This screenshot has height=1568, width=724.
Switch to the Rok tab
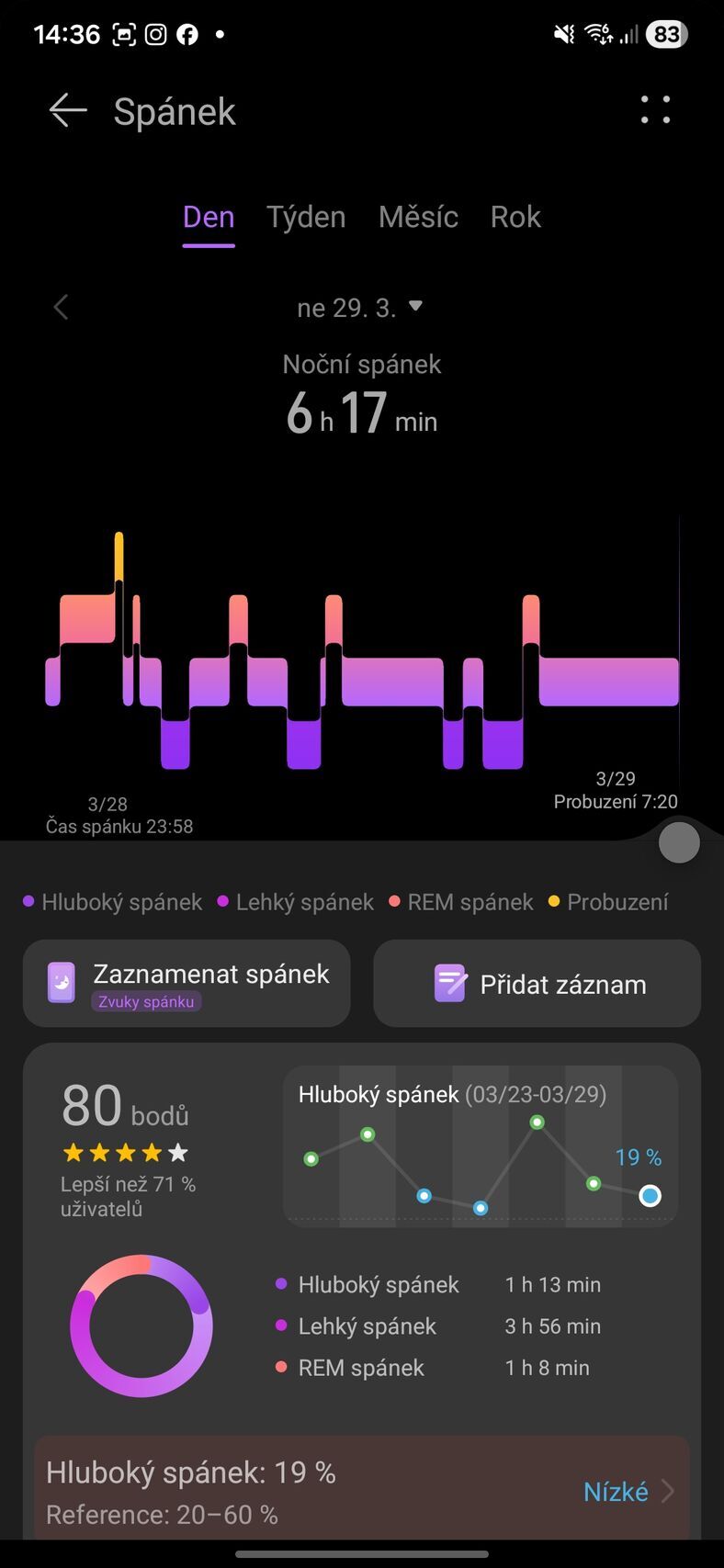click(515, 217)
